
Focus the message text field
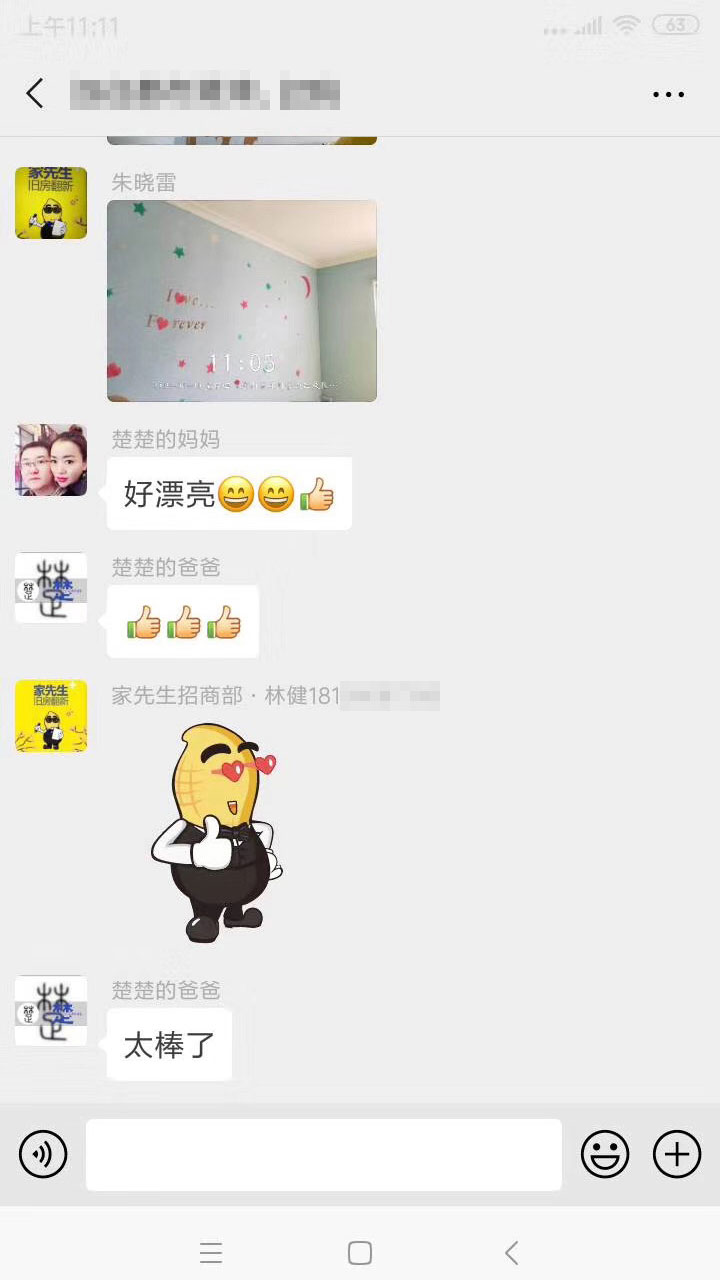[323, 1155]
